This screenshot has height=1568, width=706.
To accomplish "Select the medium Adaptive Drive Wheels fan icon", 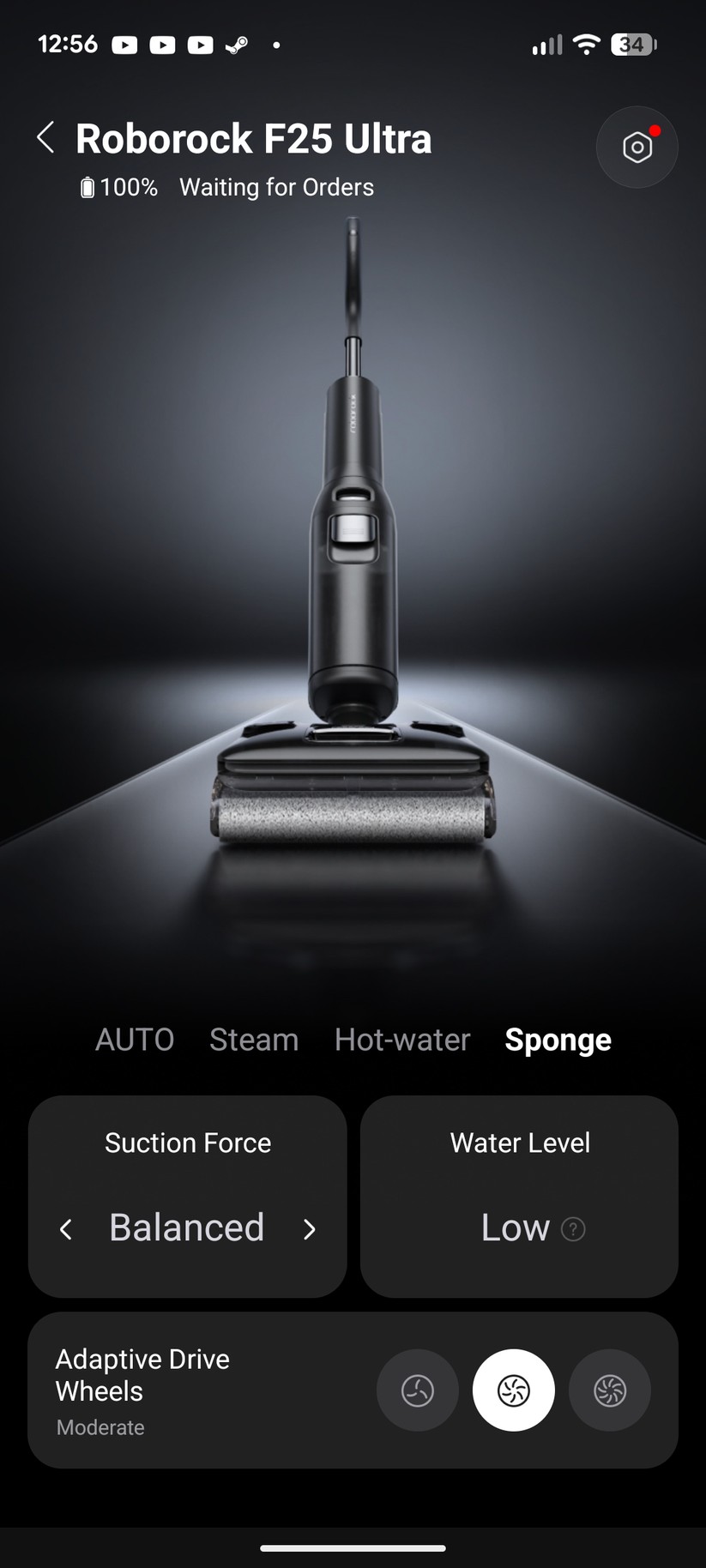I will (513, 1390).
